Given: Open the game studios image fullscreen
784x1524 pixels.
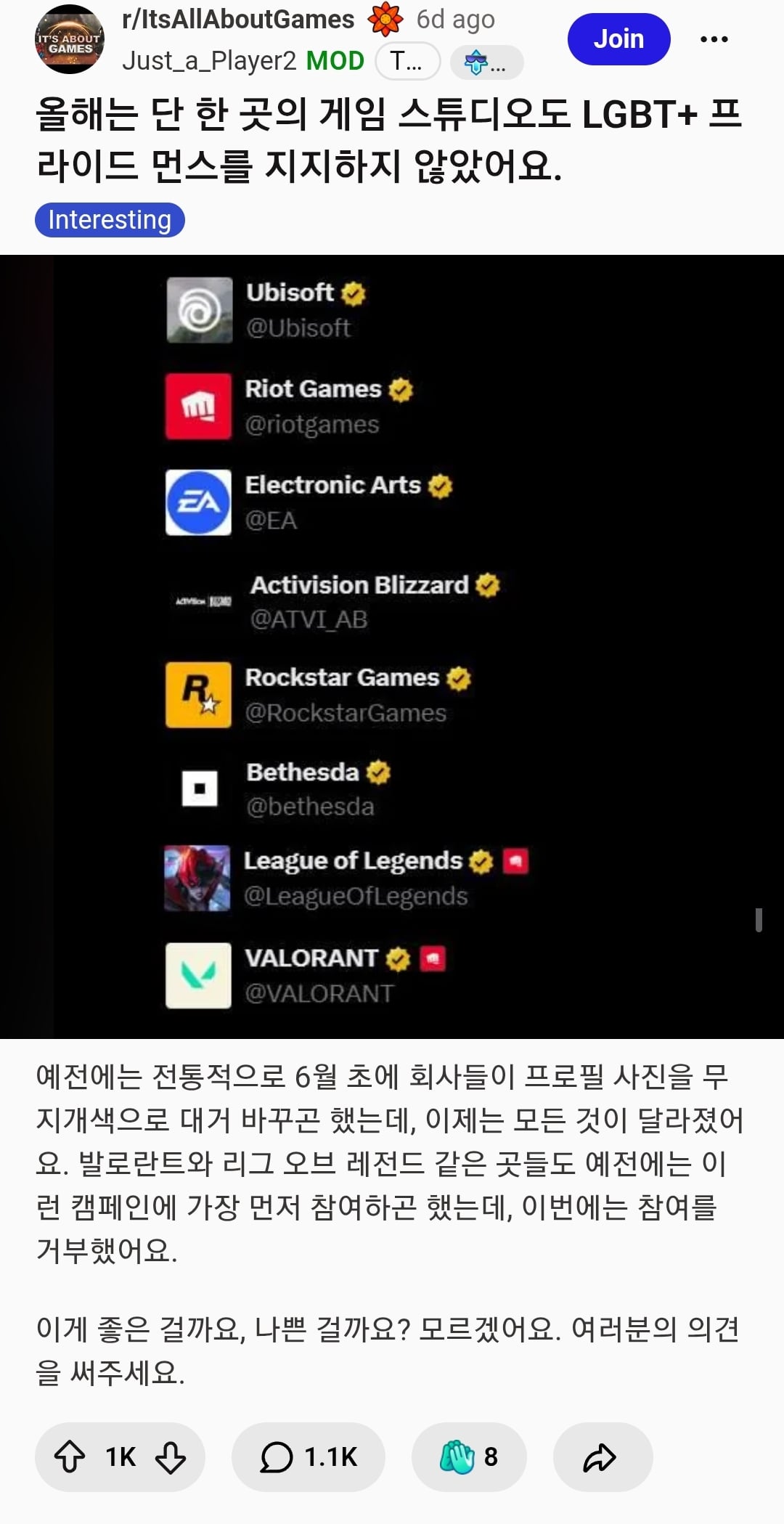Looking at the screenshot, I should [x=392, y=646].
